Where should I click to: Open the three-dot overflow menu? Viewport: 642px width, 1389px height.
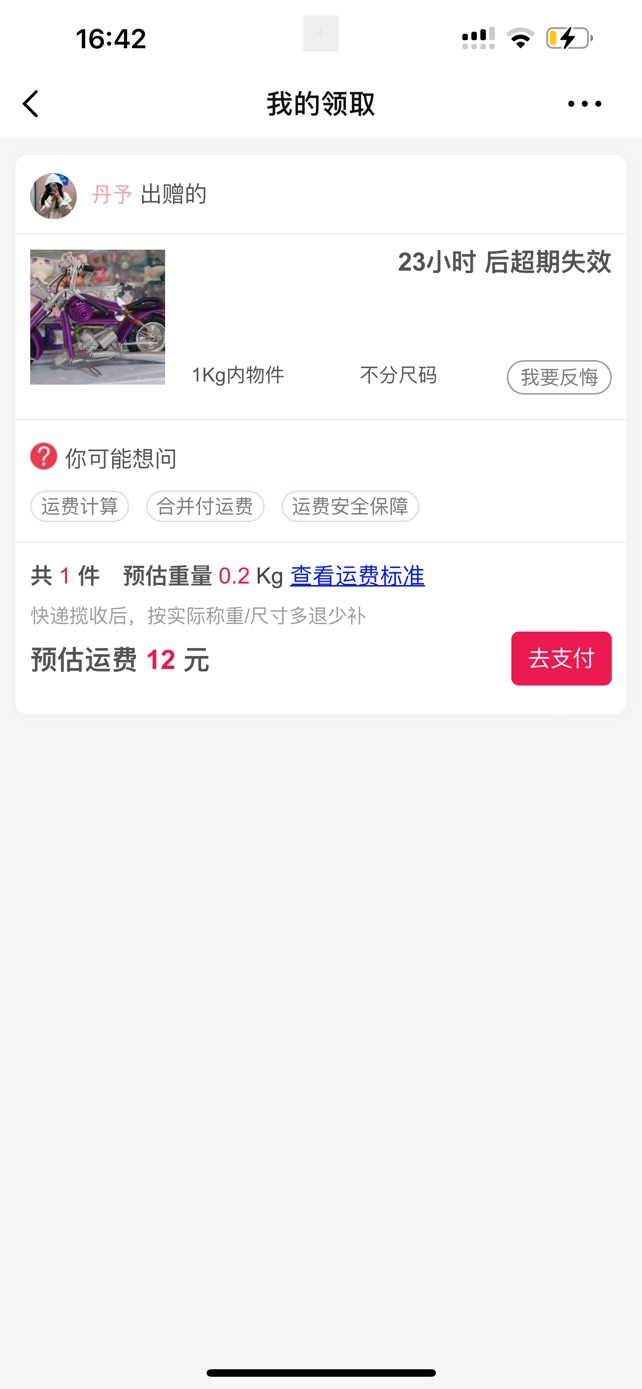coord(584,104)
